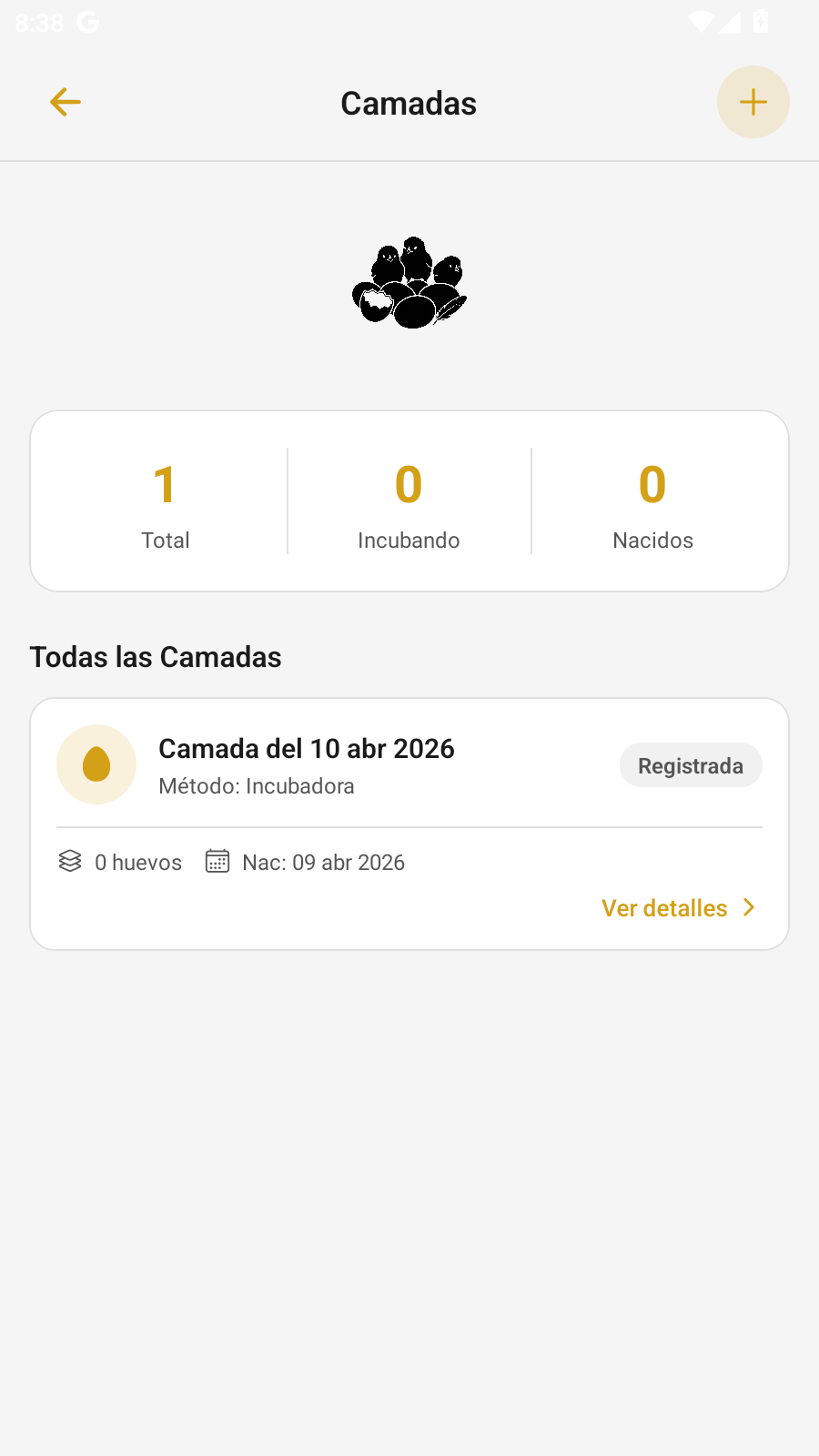Open Ver detalles for the camada

[664, 907]
